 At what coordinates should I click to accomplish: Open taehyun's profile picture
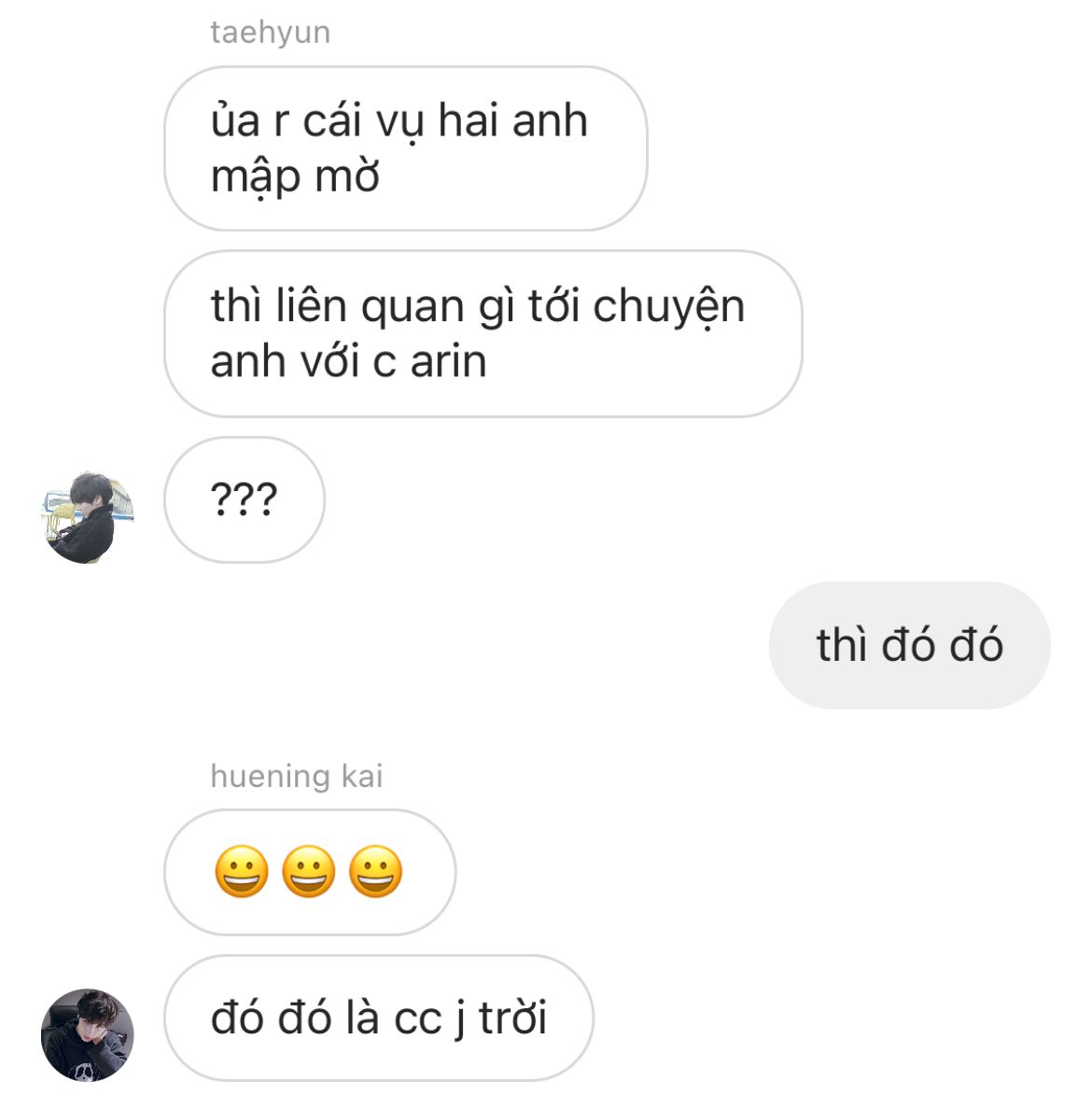[x=88, y=517]
